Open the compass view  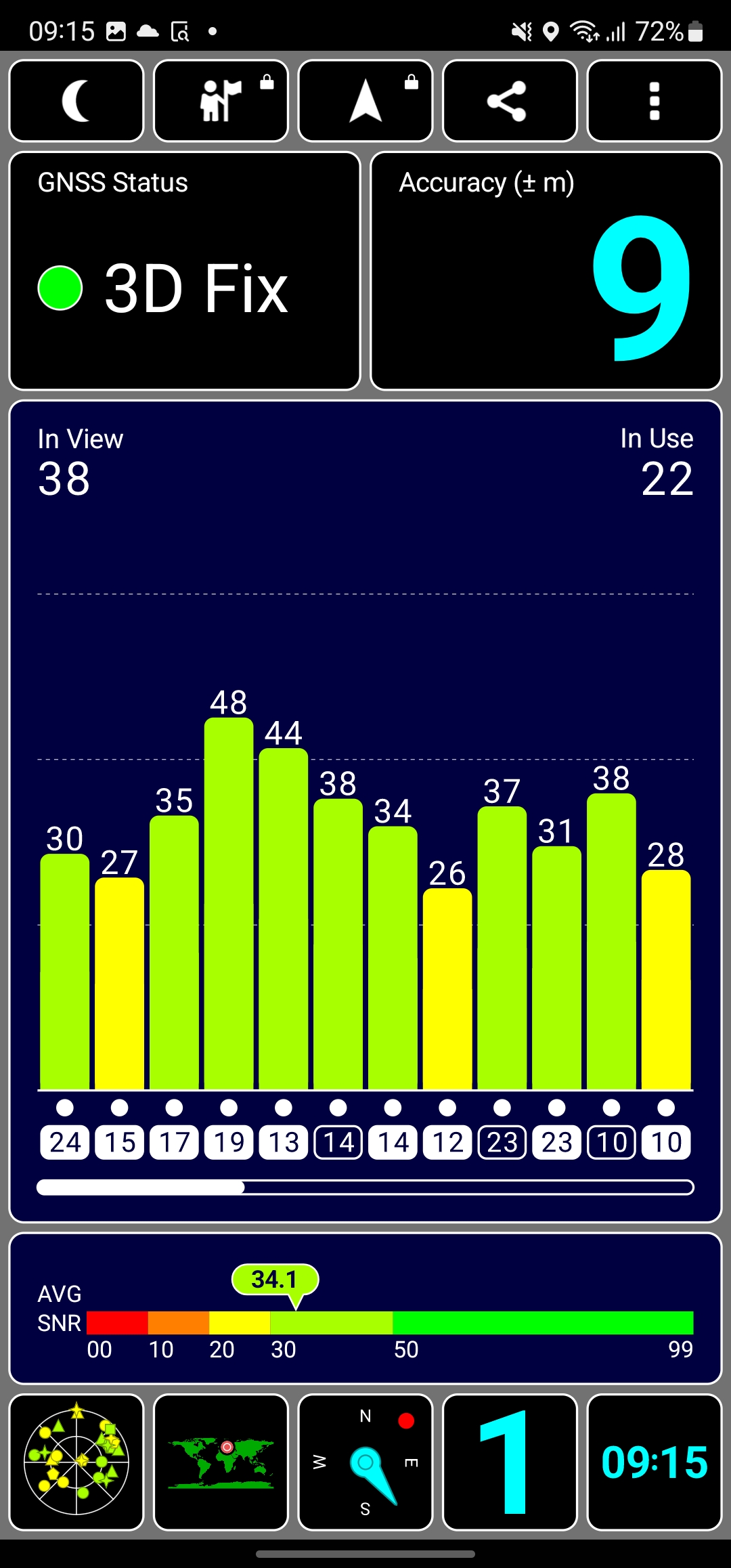coord(365,1462)
